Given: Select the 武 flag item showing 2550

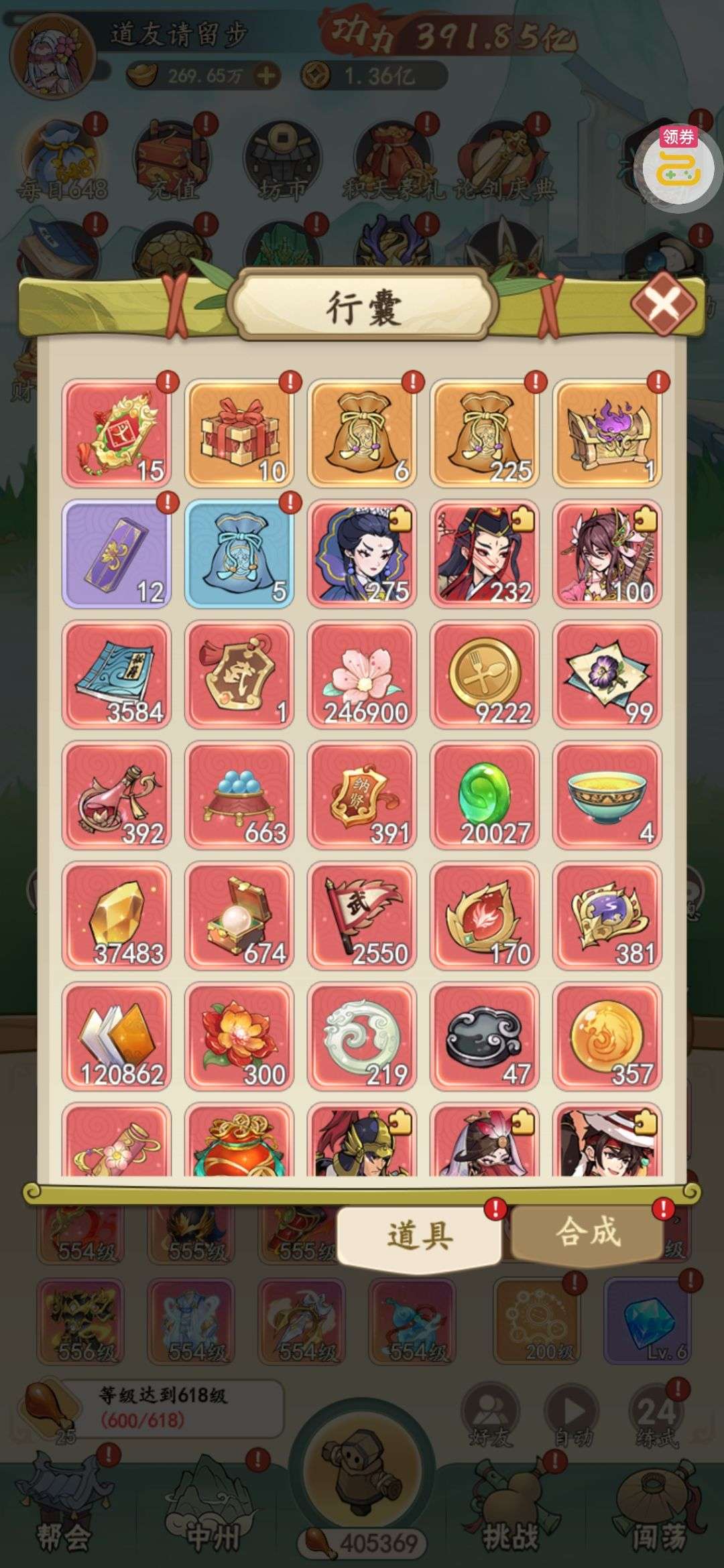Looking at the screenshot, I should 362,915.
